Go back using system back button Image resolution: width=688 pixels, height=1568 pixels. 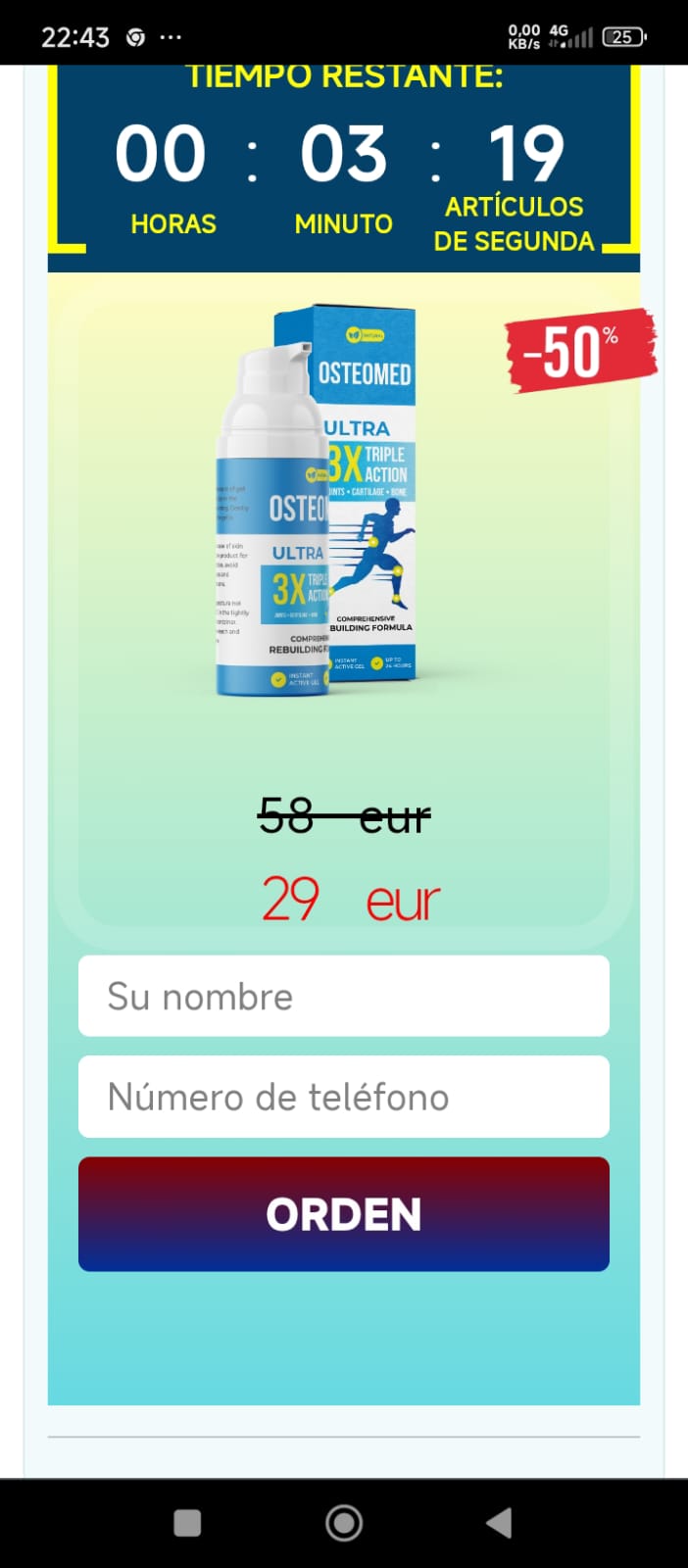pyautogui.click(x=499, y=1522)
